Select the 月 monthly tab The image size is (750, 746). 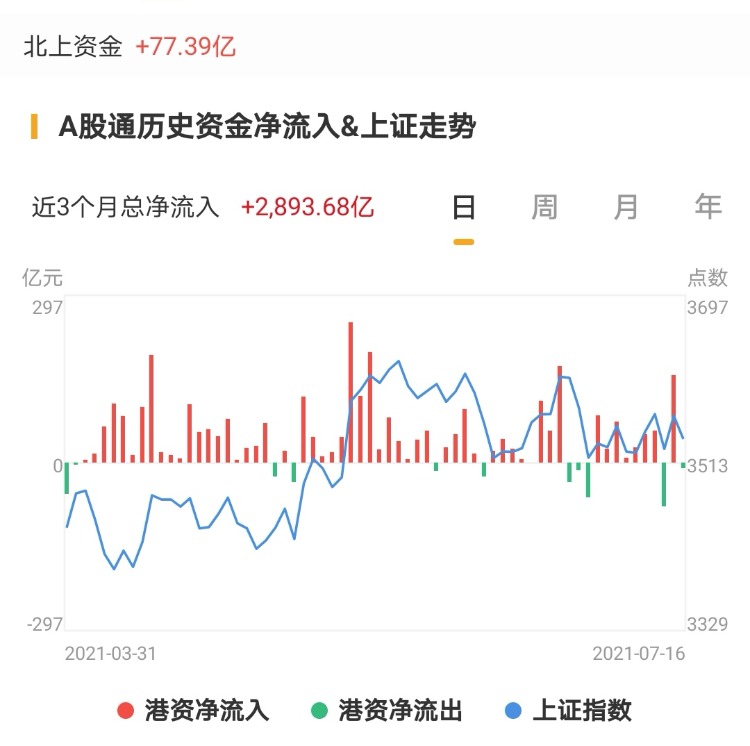pos(626,208)
